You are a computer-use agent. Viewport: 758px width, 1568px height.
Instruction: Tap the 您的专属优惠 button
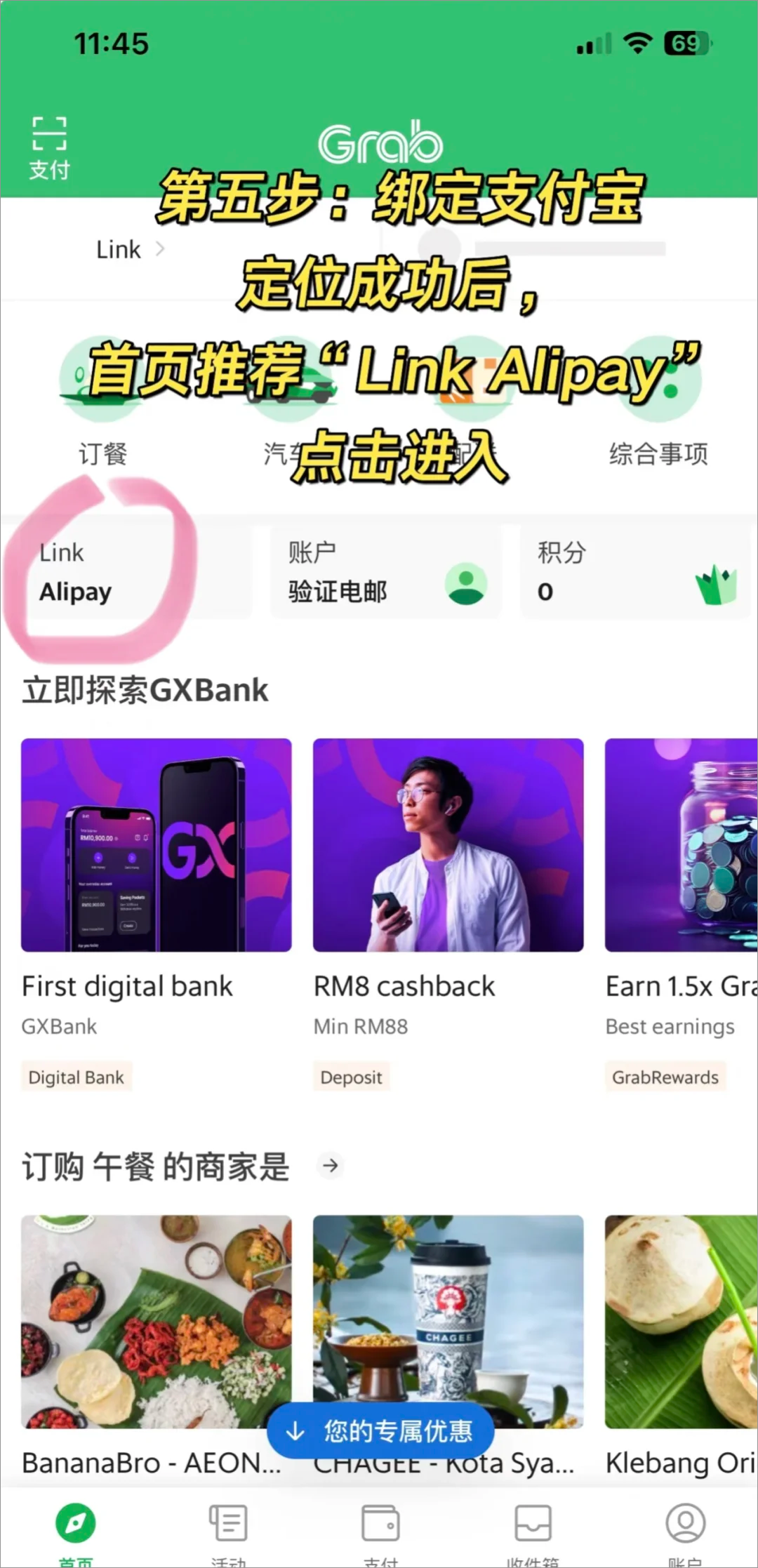[x=380, y=1430]
